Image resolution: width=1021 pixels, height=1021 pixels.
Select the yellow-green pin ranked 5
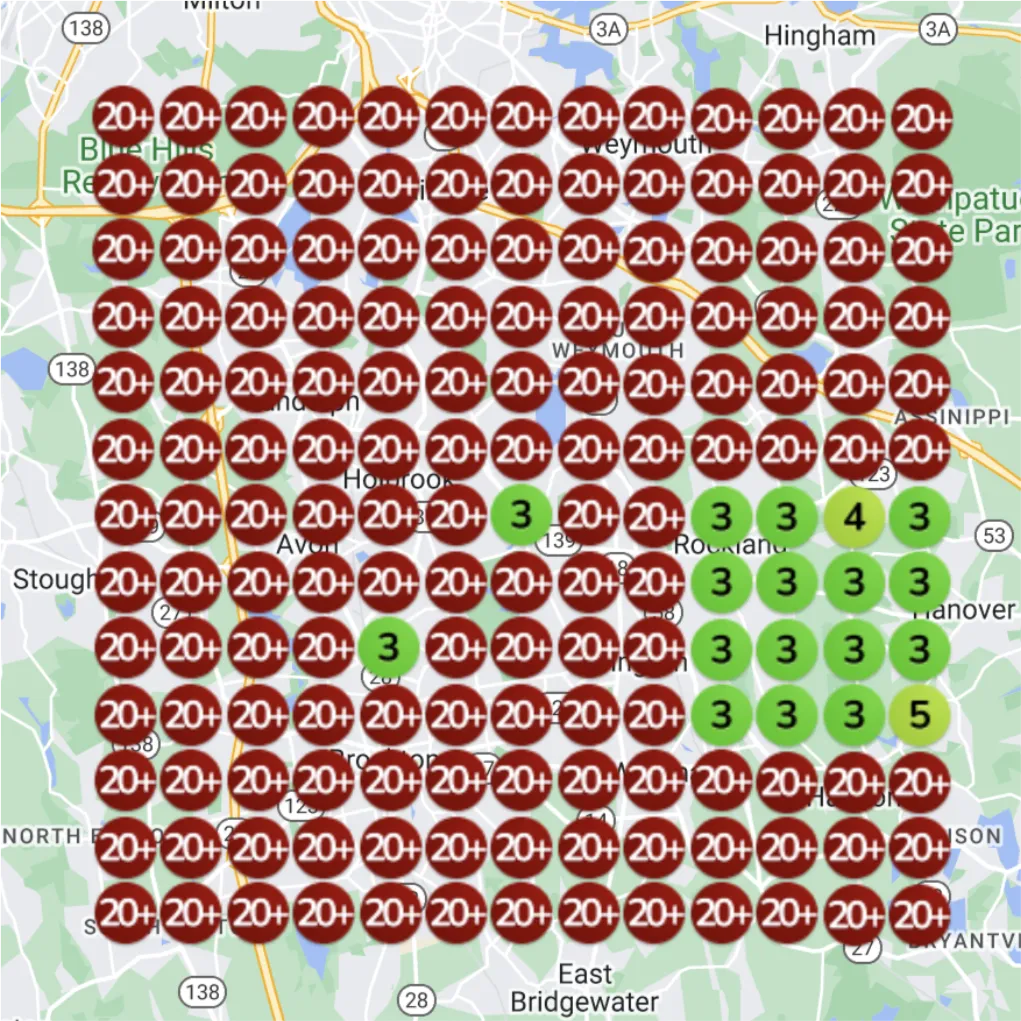[x=920, y=714]
